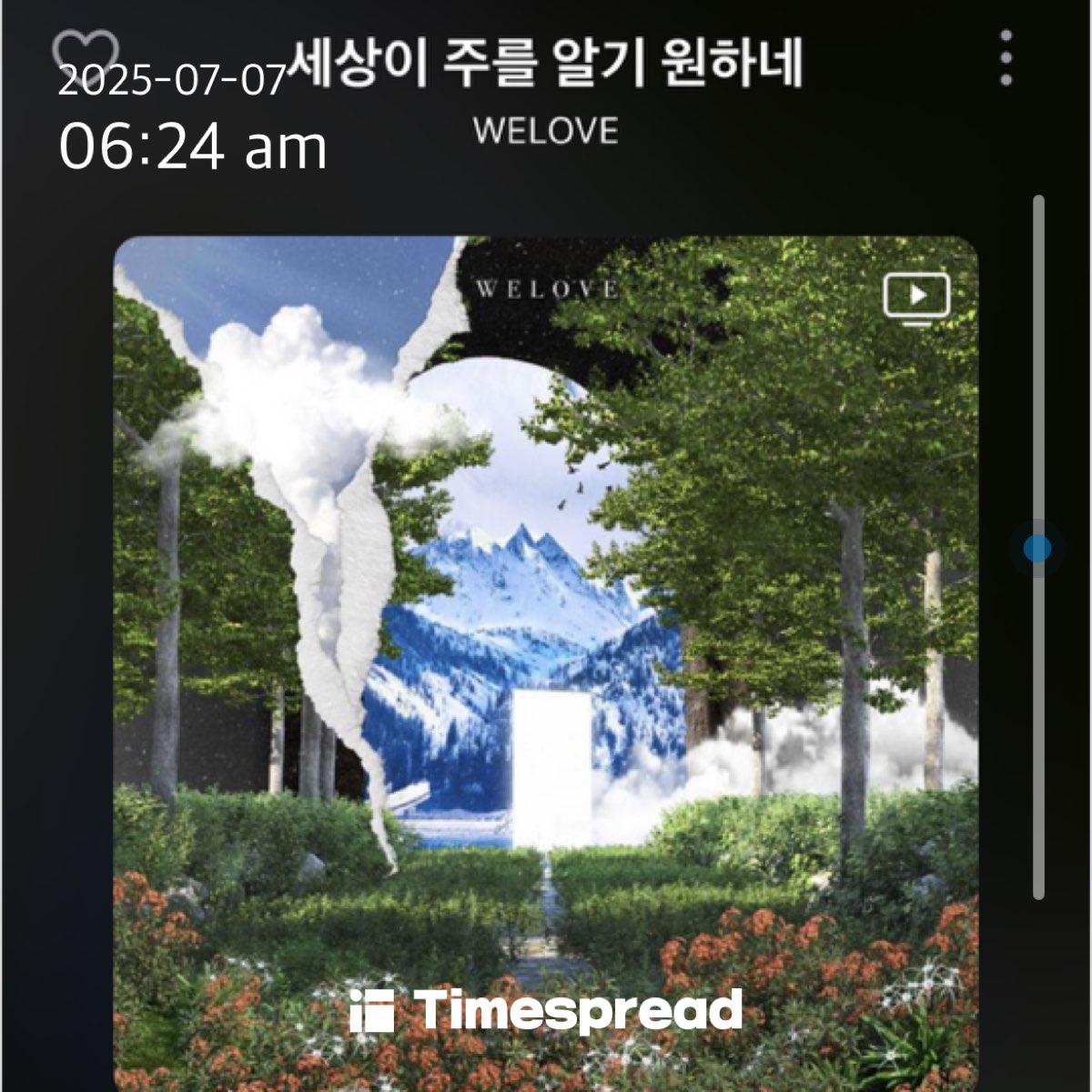Open the music video icon on album art
1092x1092 pixels.
pyautogui.click(x=916, y=298)
